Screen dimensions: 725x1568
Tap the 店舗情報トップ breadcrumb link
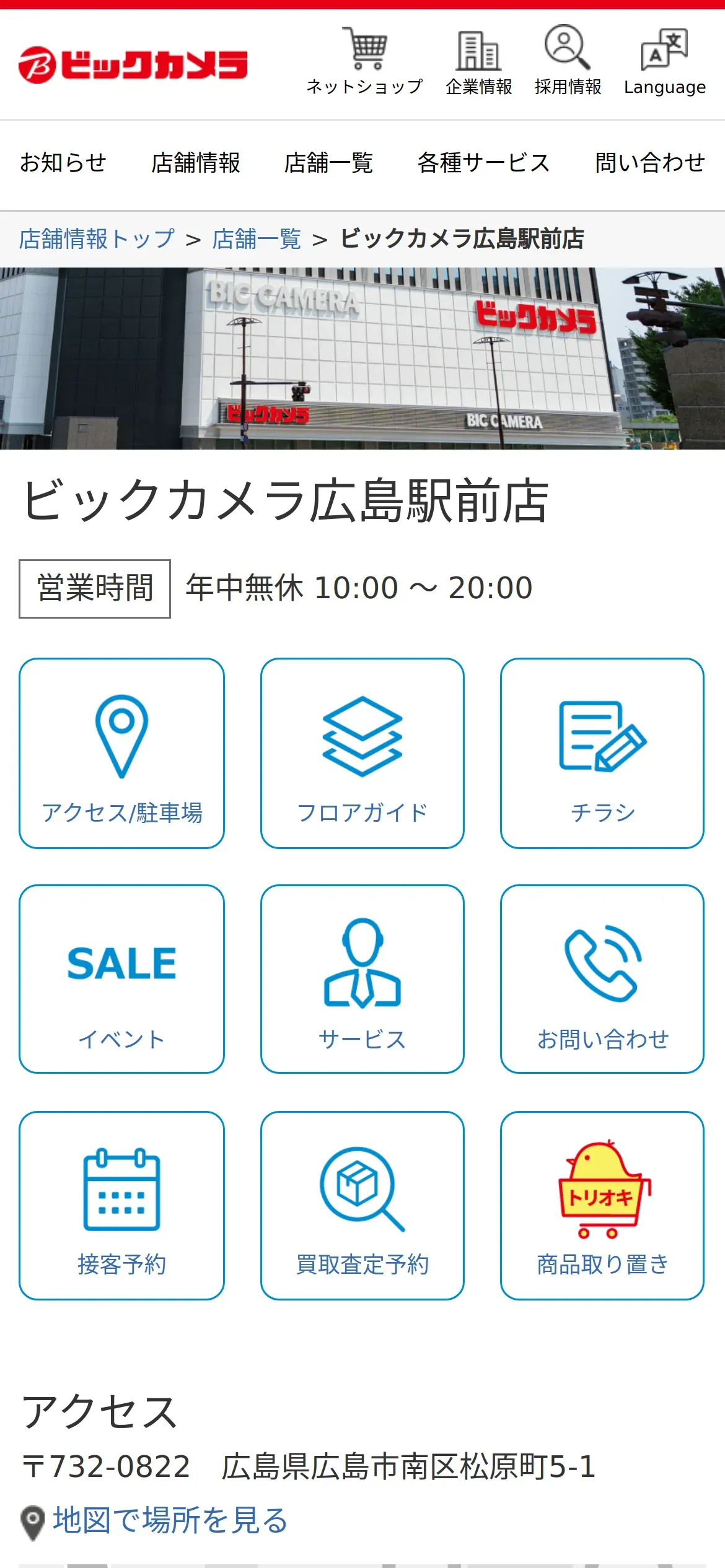pyautogui.click(x=97, y=239)
